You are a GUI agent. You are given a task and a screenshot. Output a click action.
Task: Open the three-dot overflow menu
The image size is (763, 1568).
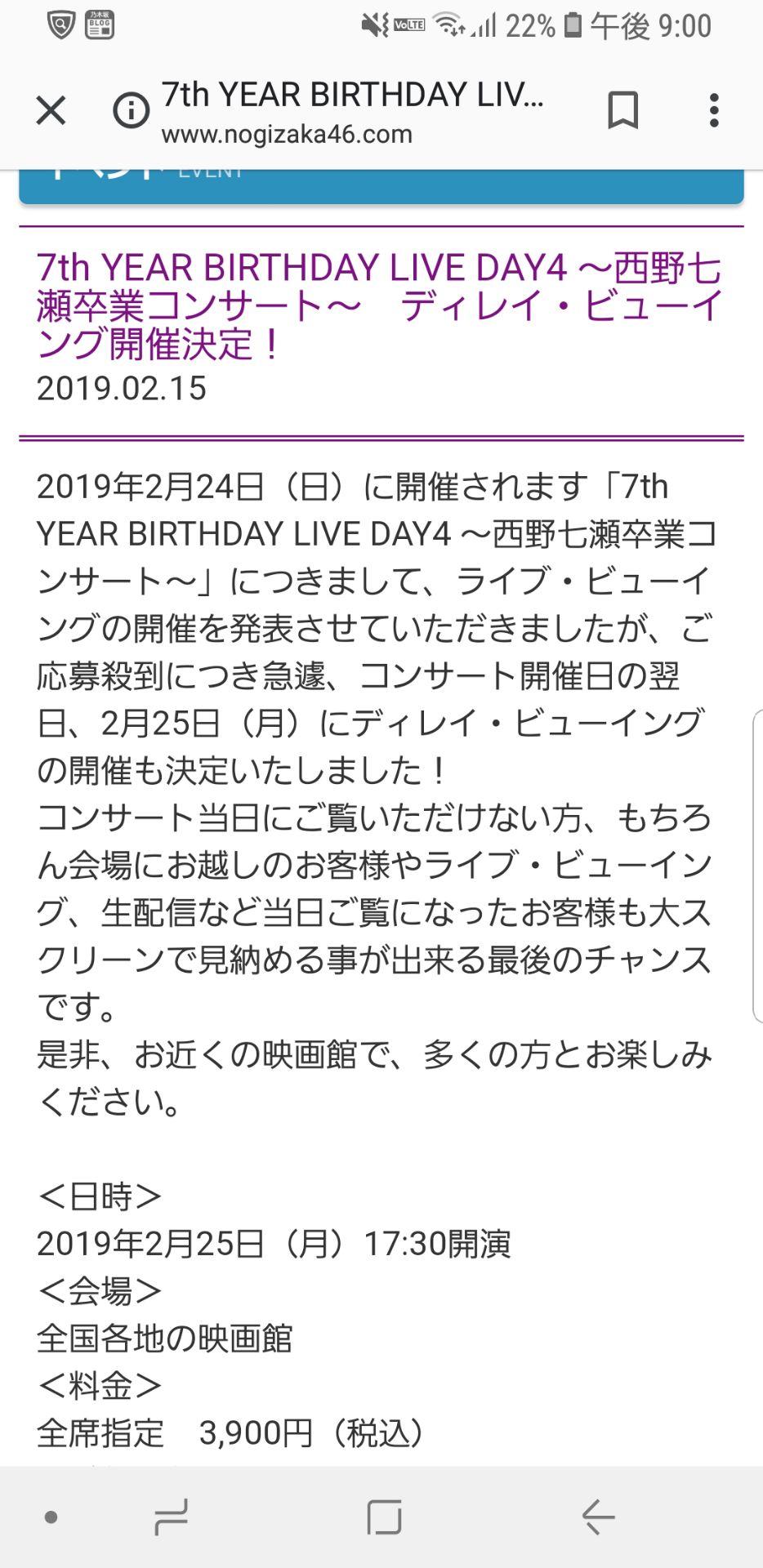click(714, 110)
